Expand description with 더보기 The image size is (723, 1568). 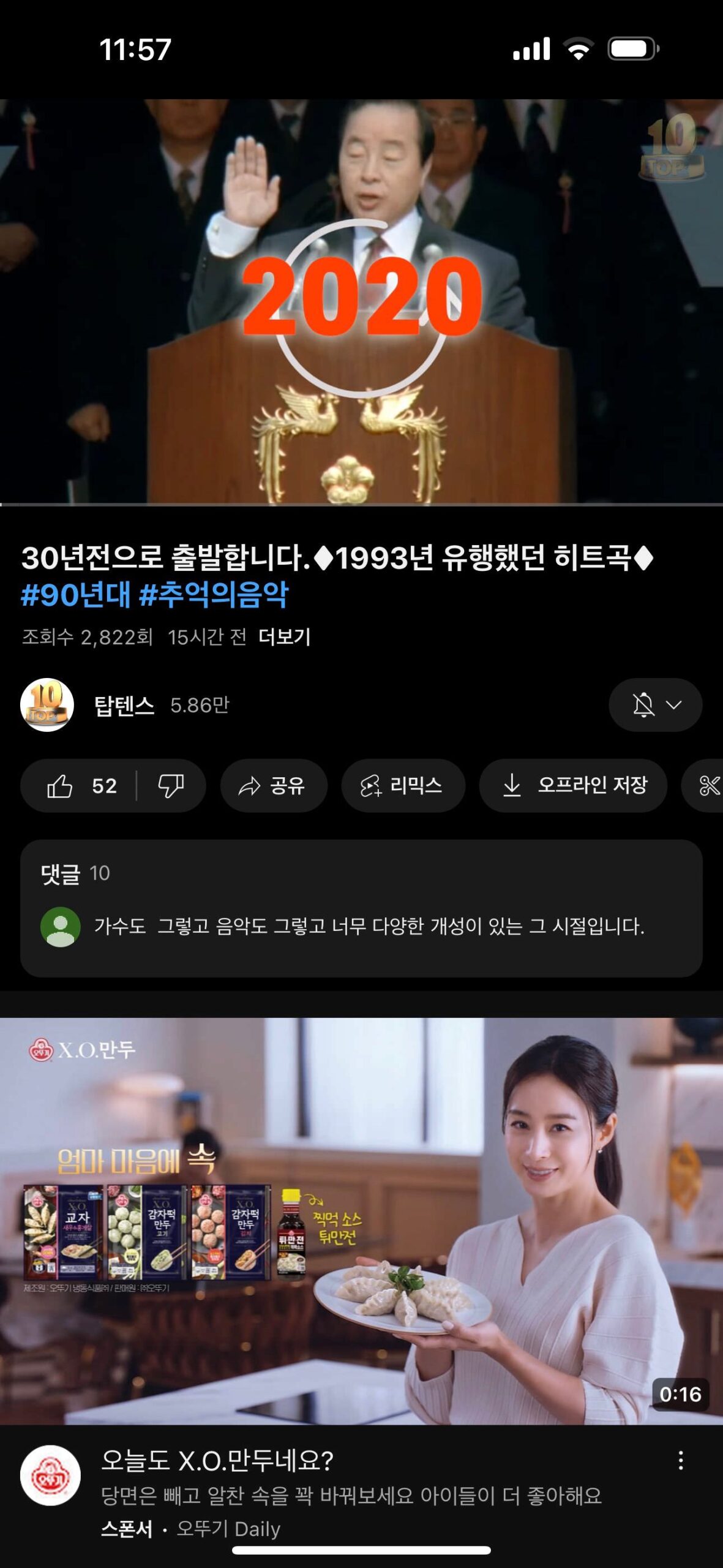tap(284, 637)
